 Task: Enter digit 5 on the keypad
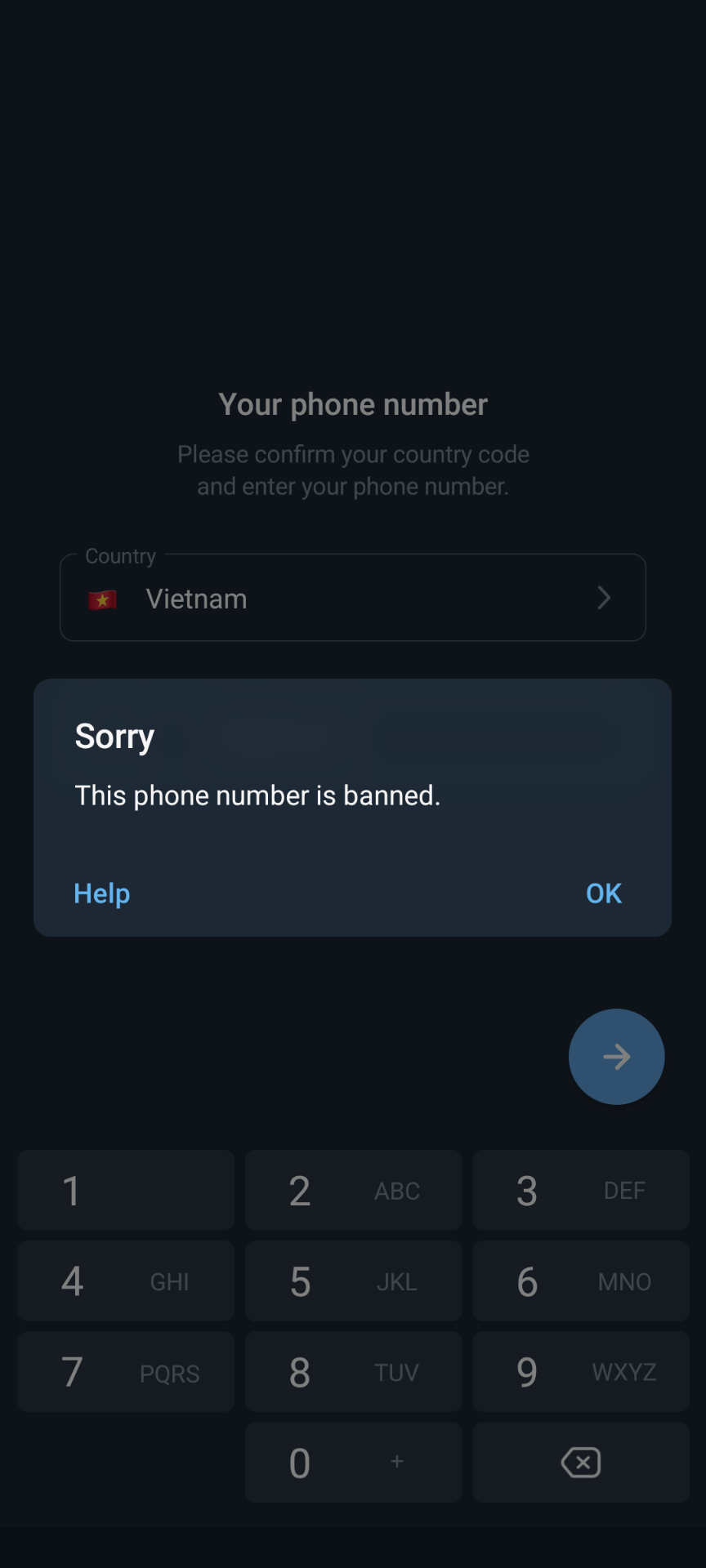pos(353,1281)
